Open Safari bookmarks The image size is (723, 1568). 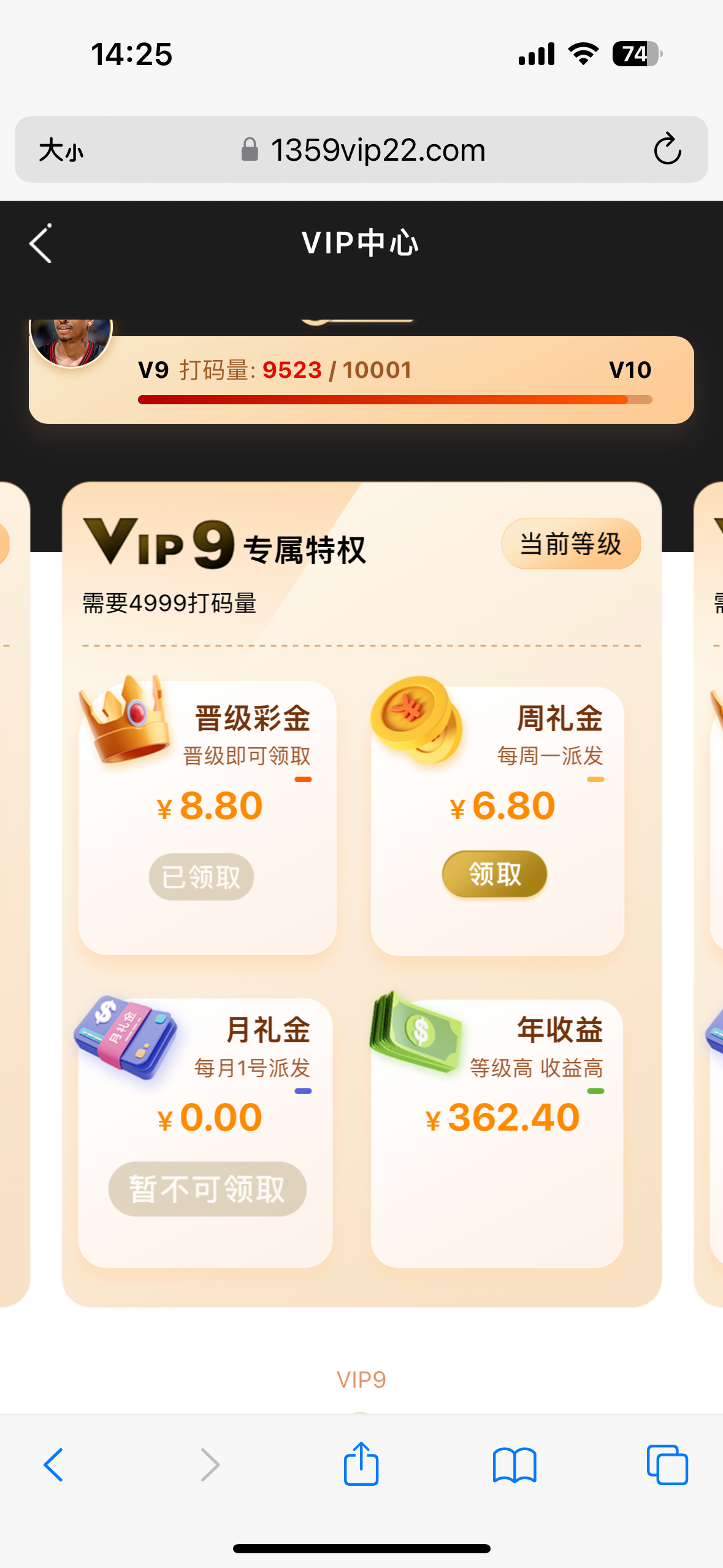pos(515,1464)
